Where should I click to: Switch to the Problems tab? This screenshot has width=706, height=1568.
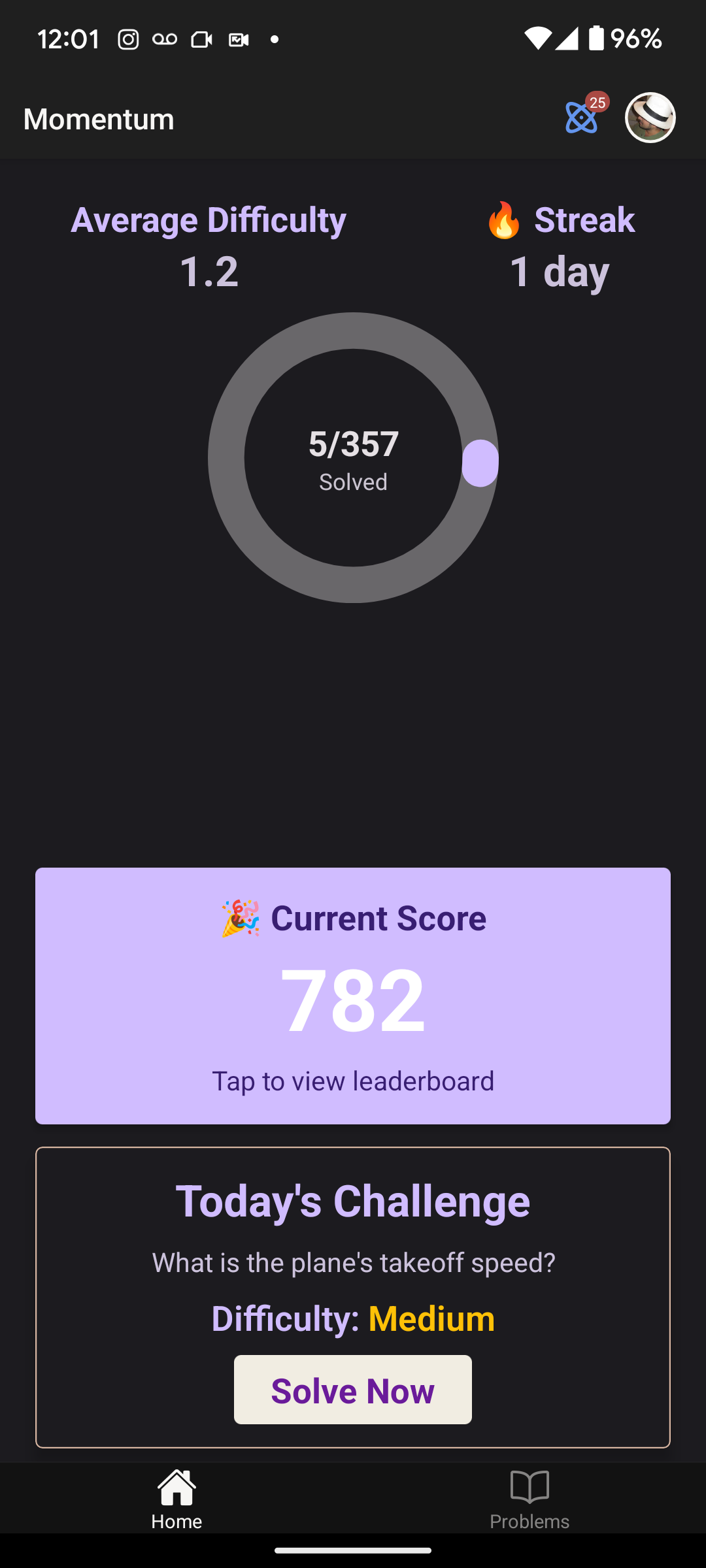(529, 1499)
